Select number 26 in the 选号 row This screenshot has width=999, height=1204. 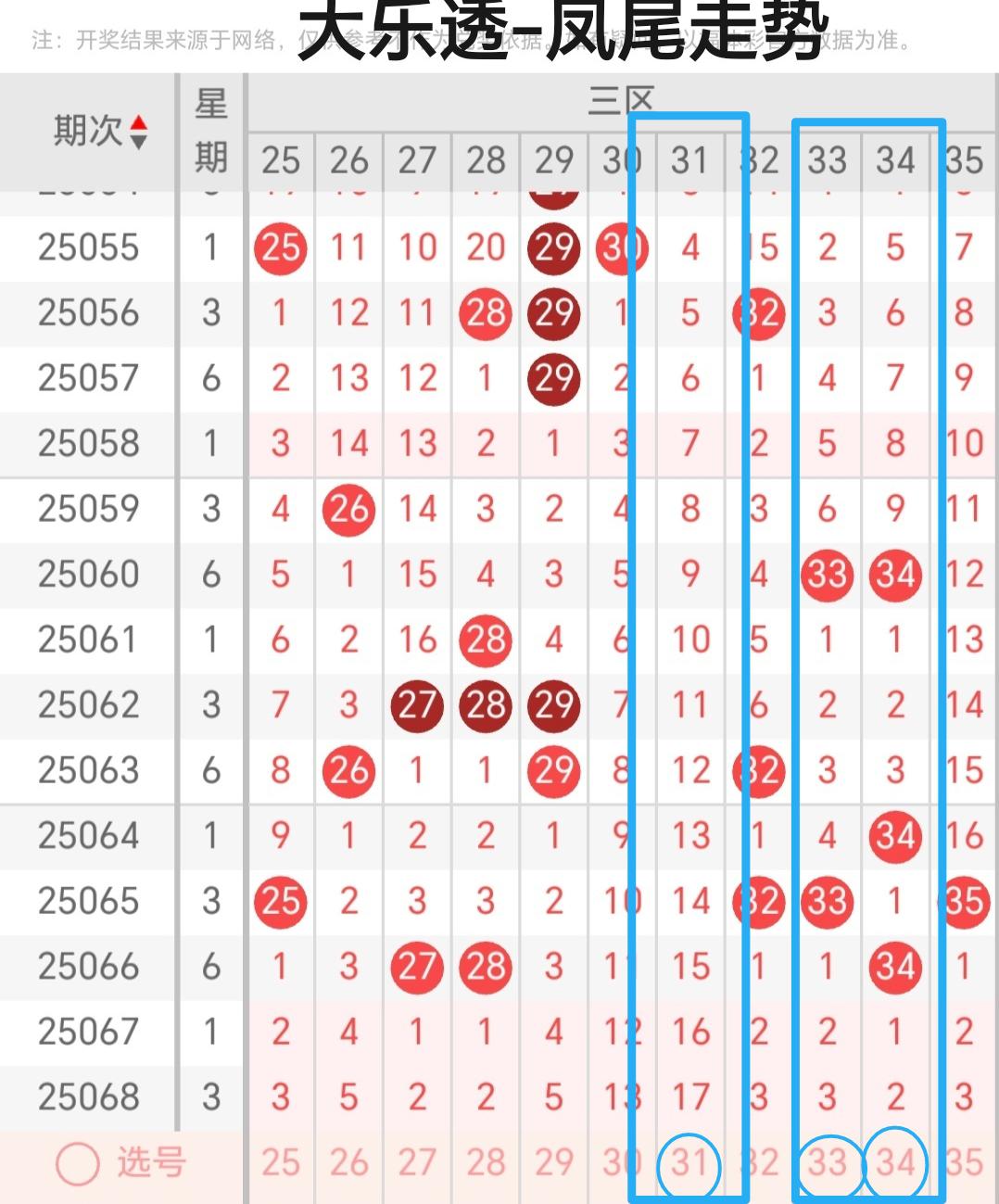[348, 1162]
